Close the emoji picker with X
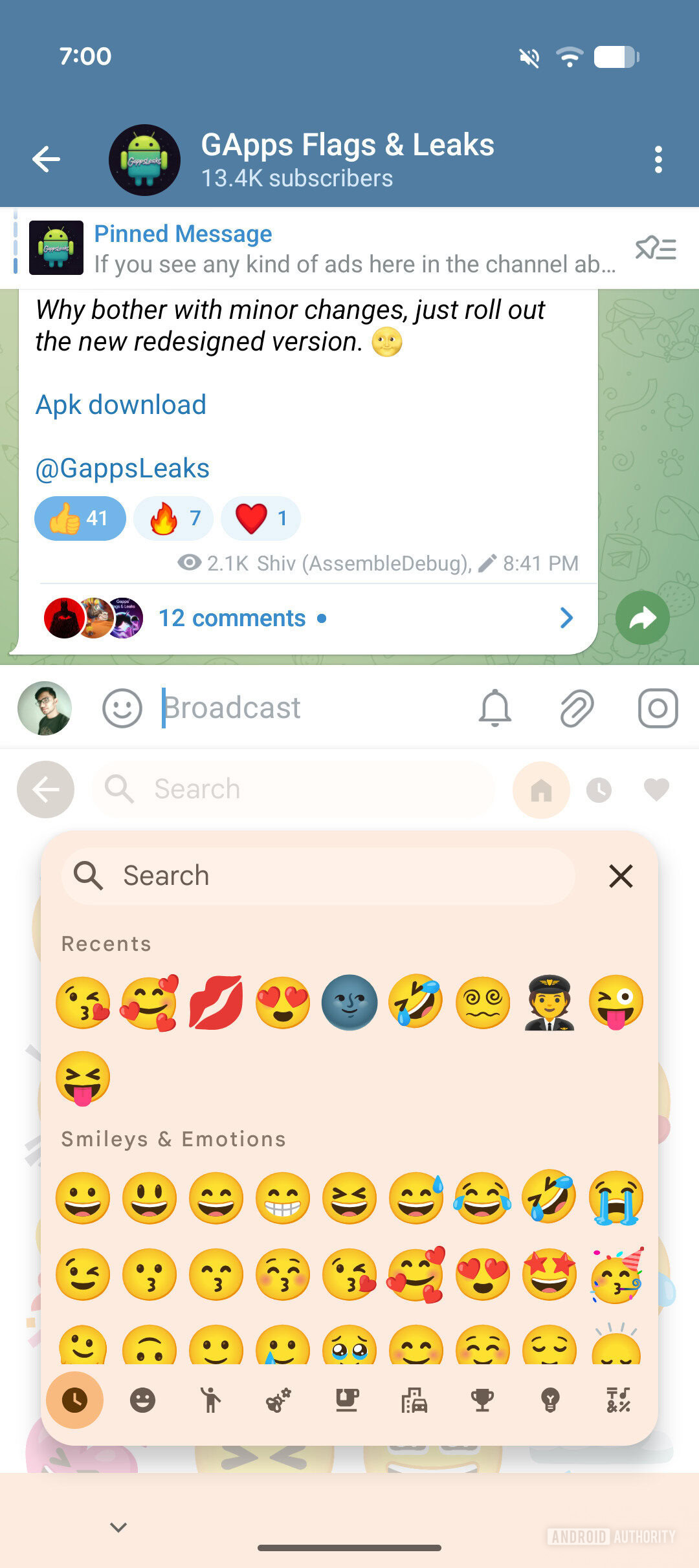Image resolution: width=699 pixels, height=1568 pixels. (621, 876)
